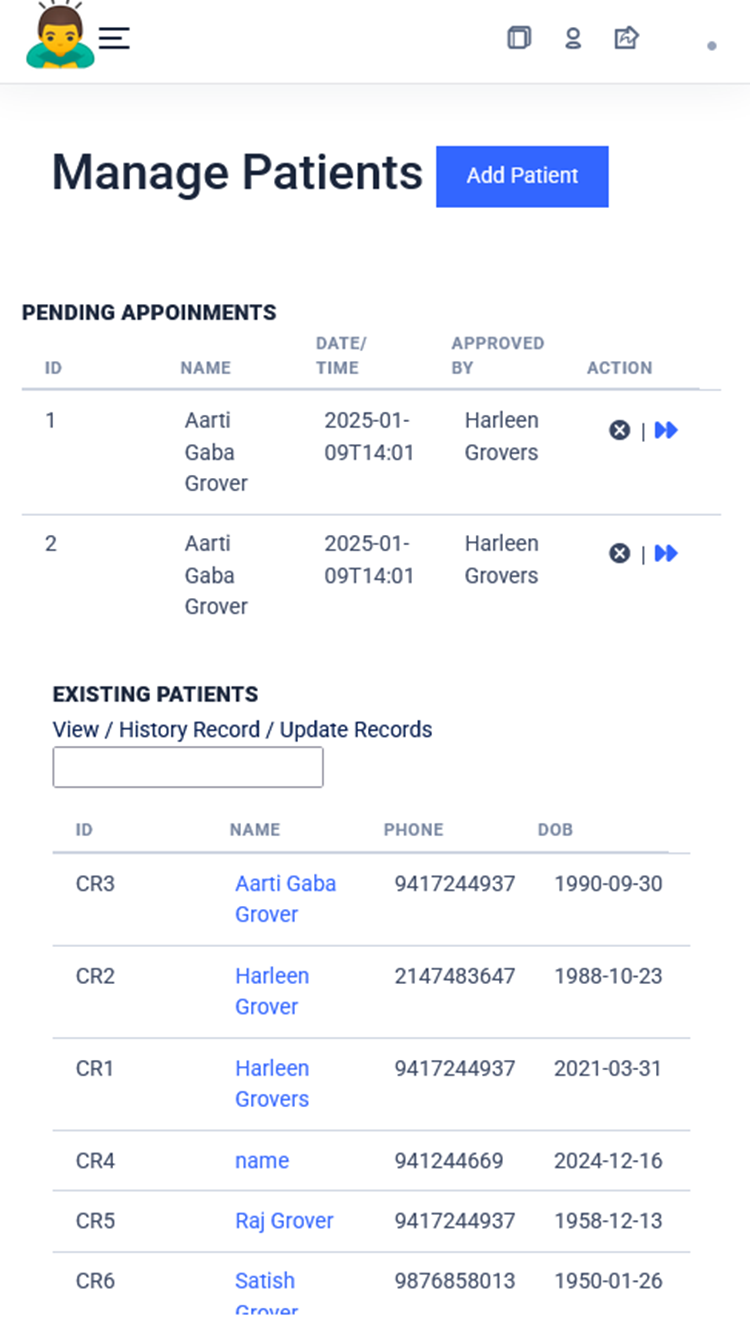The width and height of the screenshot is (750, 1334).
Task: Click the NAME column header under Existing Patients
Action: (x=254, y=829)
